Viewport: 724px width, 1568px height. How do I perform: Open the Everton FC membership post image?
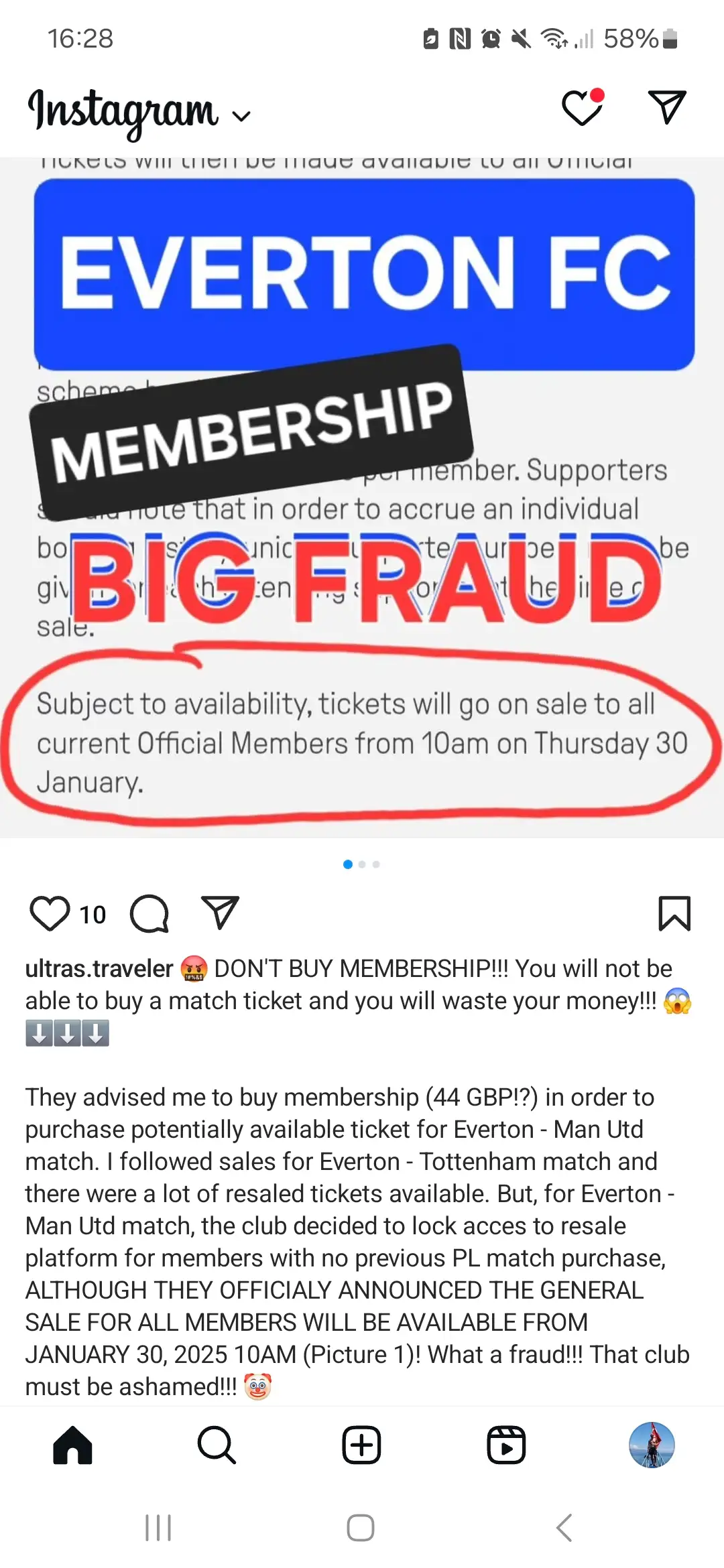point(362,497)
